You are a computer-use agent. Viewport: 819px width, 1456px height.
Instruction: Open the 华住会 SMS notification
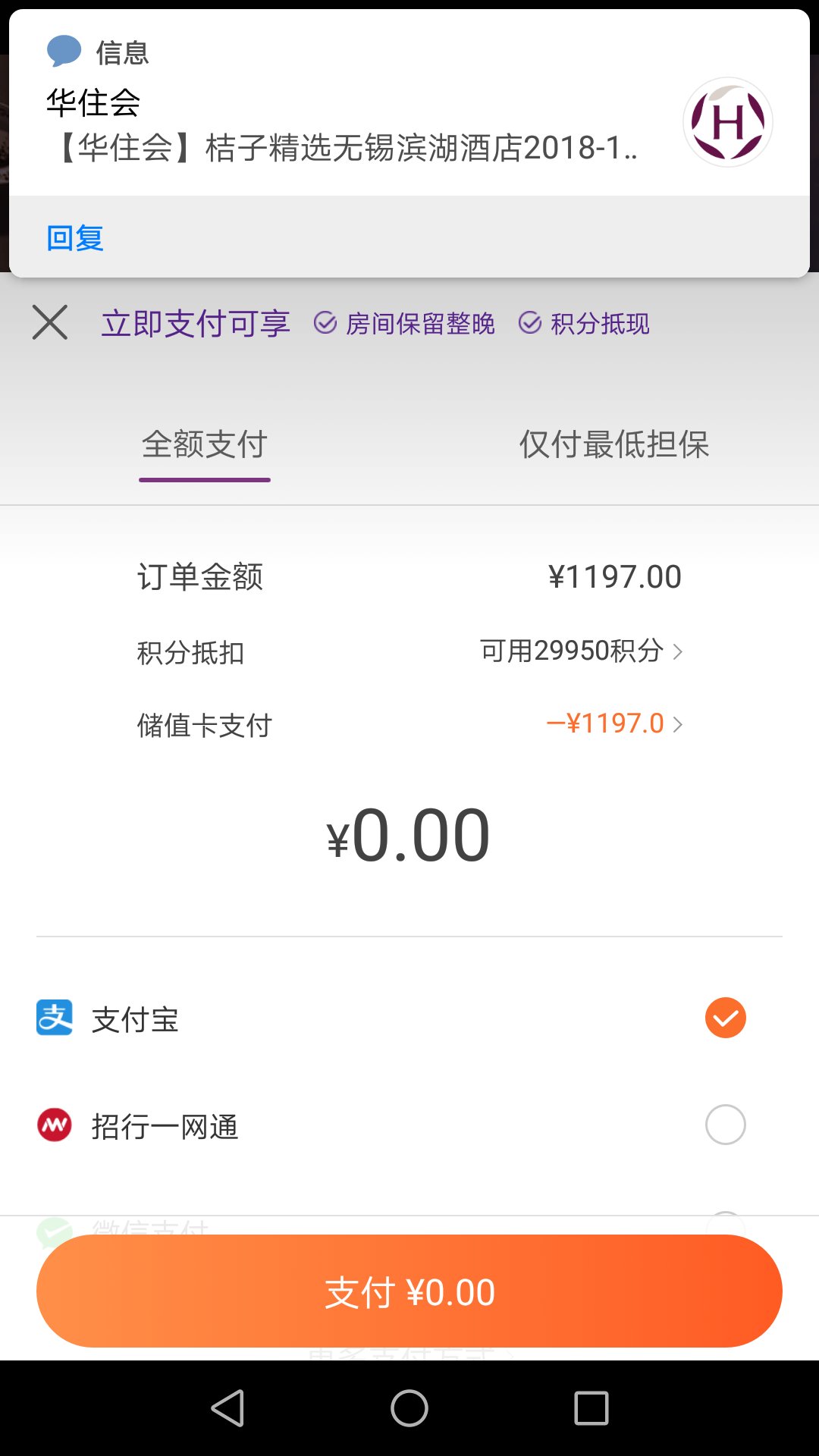tap(409, 103)
